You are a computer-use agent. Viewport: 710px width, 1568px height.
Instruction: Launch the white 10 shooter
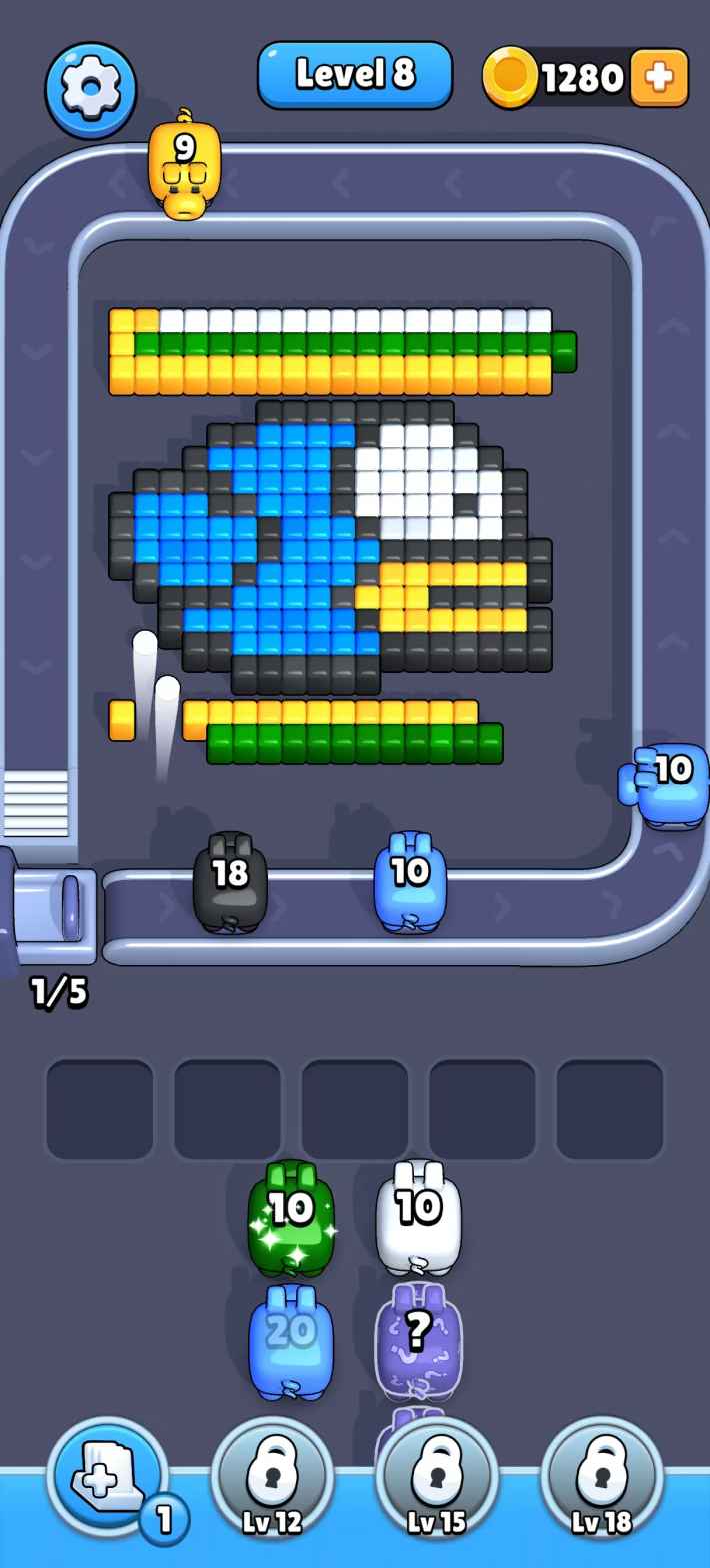tap(418, 1217)
